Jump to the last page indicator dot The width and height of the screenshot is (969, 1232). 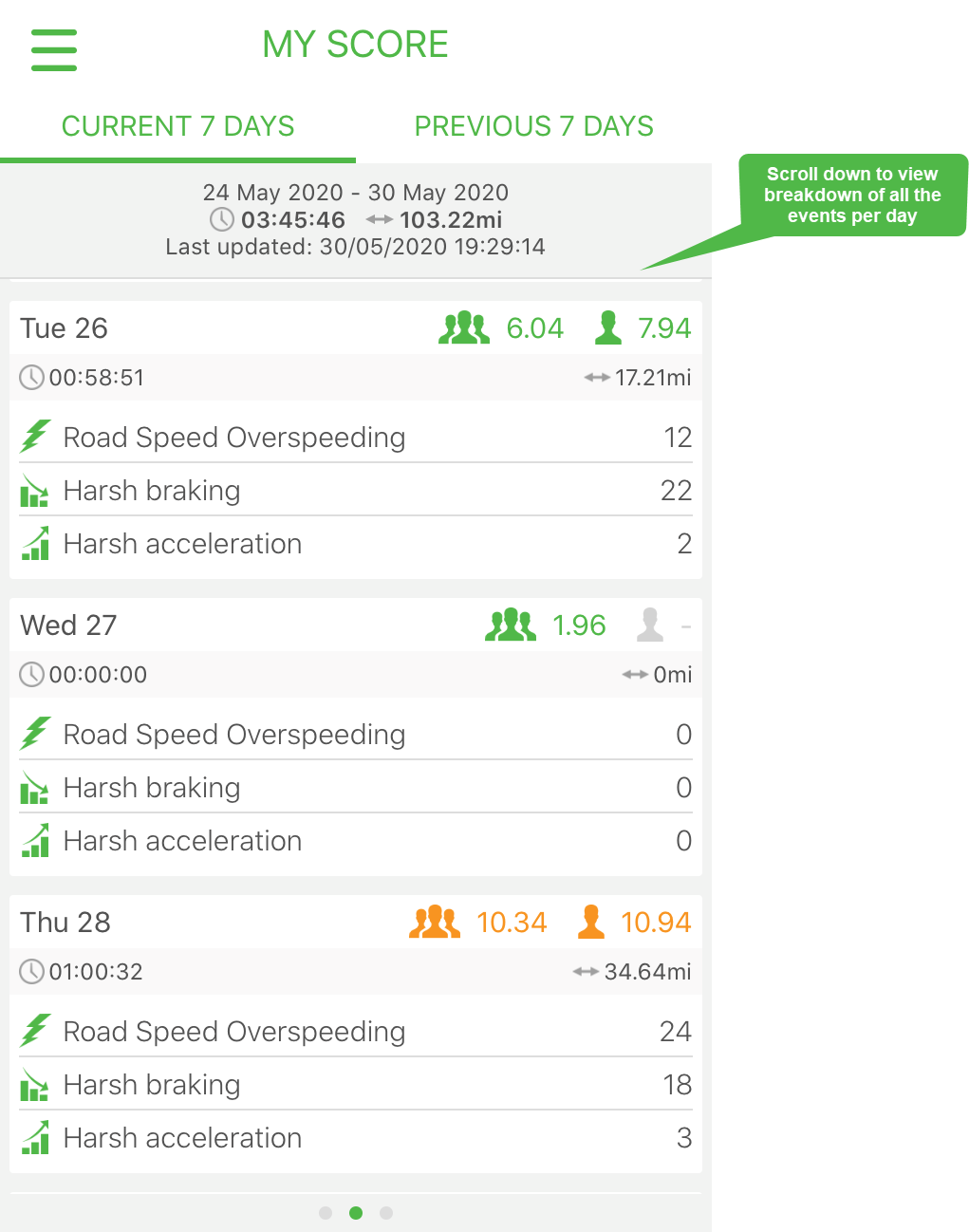[386, 1213]
